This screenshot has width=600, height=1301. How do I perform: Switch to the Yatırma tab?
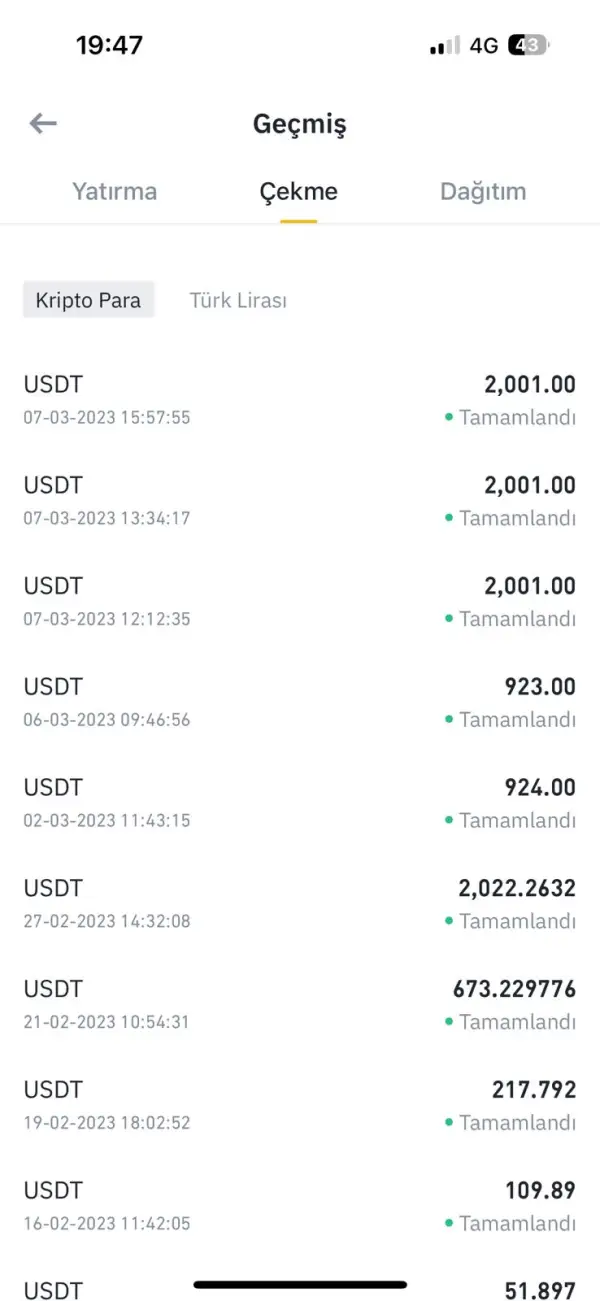click(114, 191)
